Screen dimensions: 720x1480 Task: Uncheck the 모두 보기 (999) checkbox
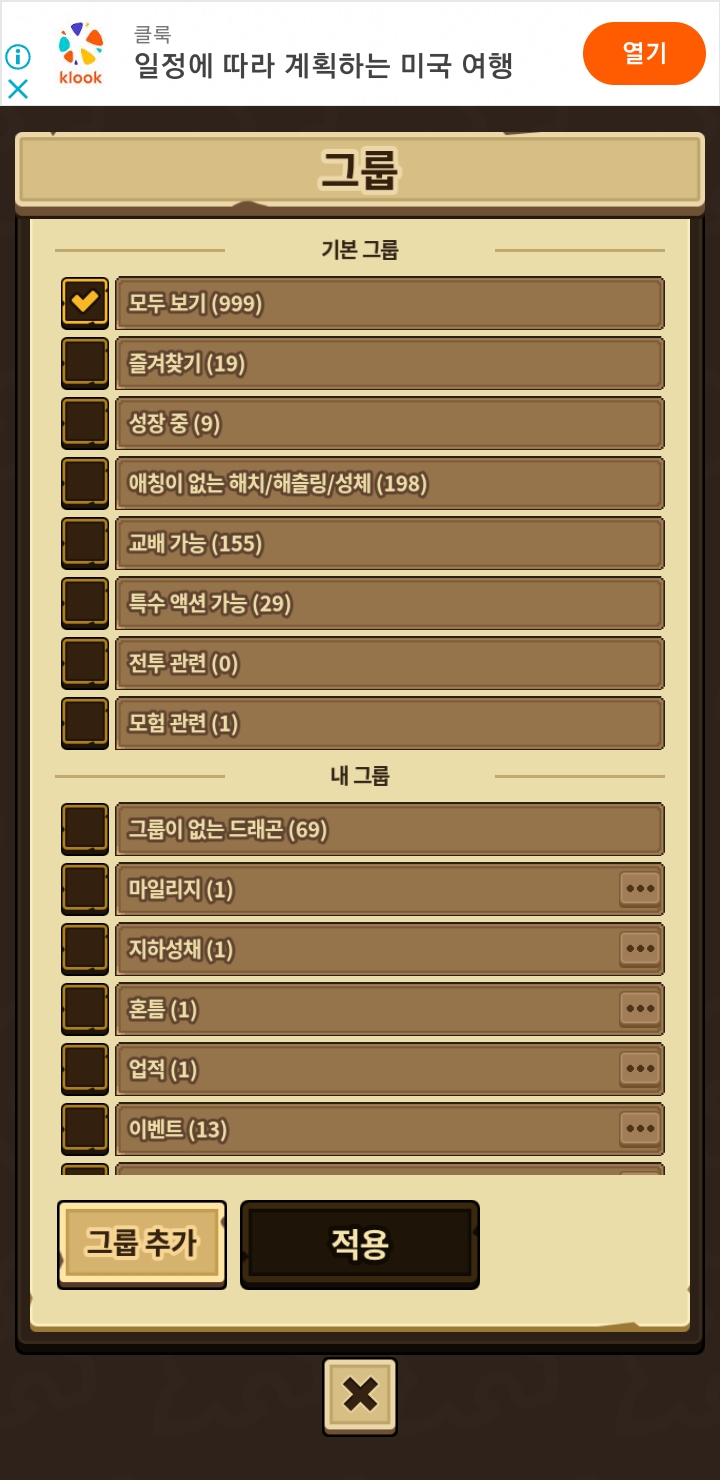coord(85,302)
